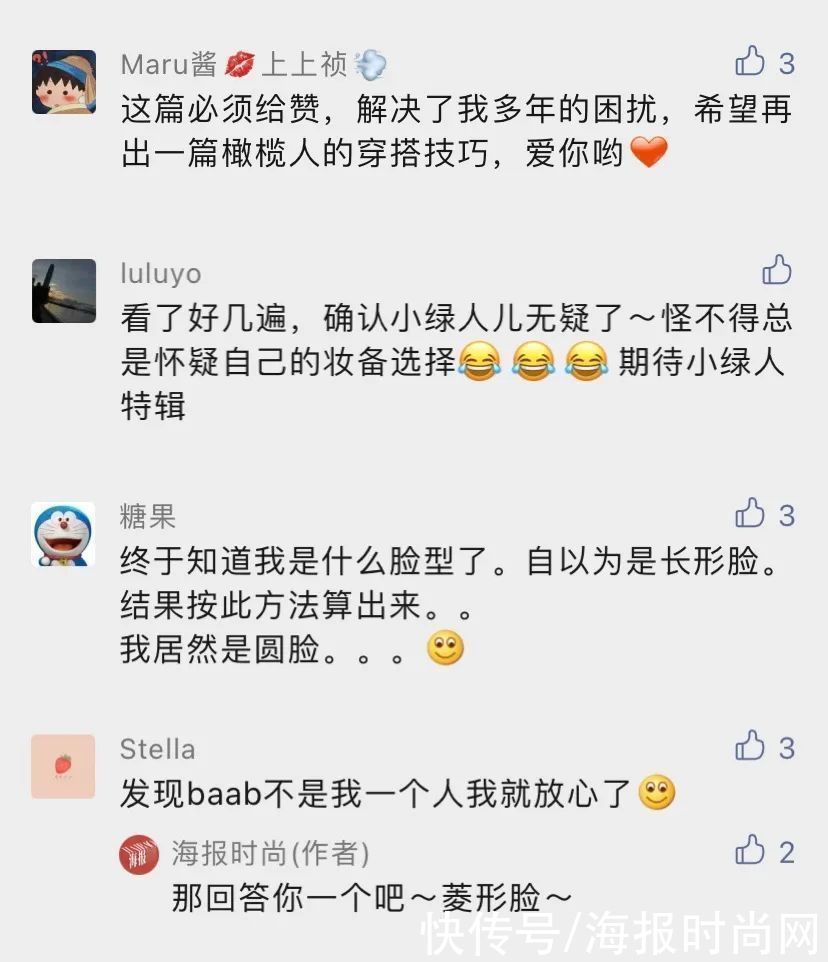Tap the smiling emoji in 糖果's comment
The width and height of the screenshot is (828, 962).
(x=448, y=648)
